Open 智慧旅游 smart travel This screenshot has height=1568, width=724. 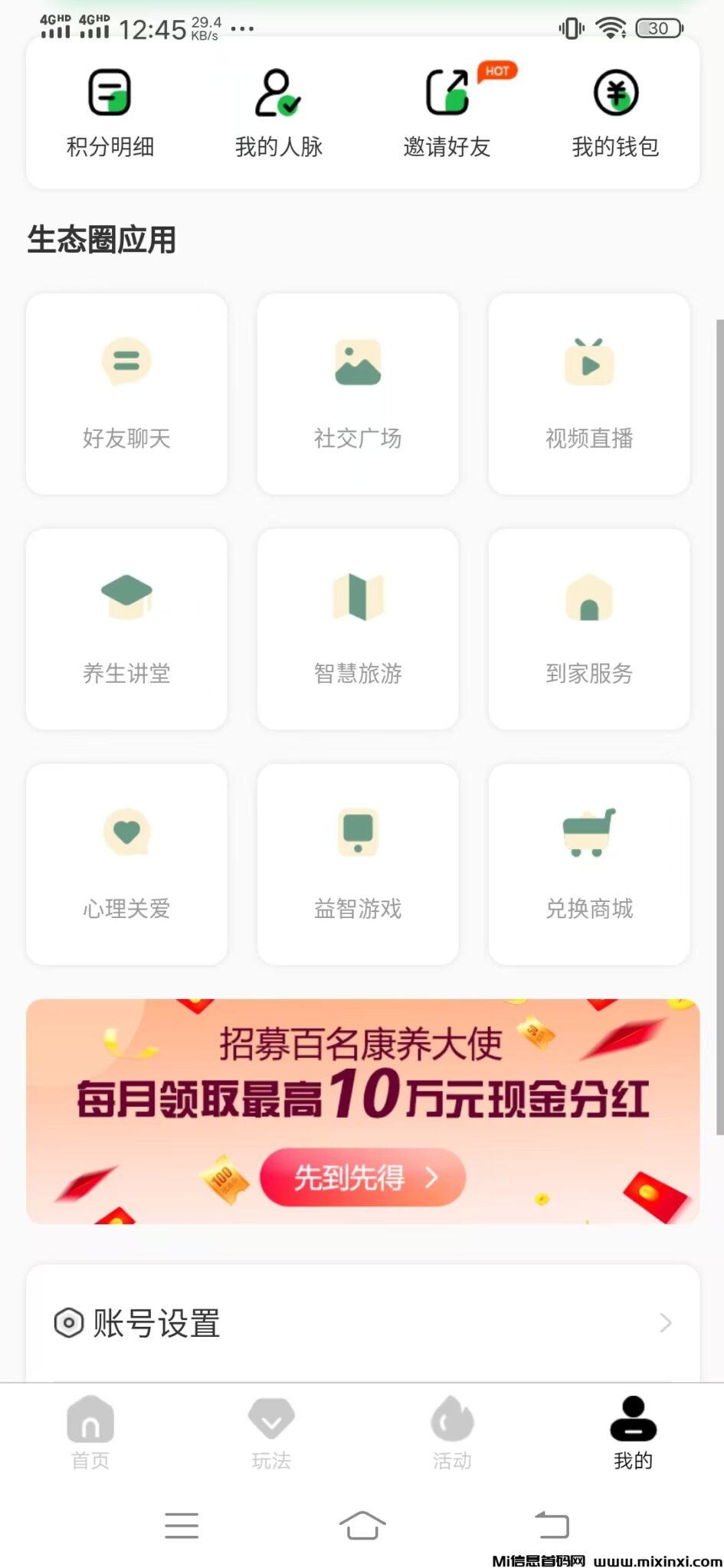[x=357, y=628]
